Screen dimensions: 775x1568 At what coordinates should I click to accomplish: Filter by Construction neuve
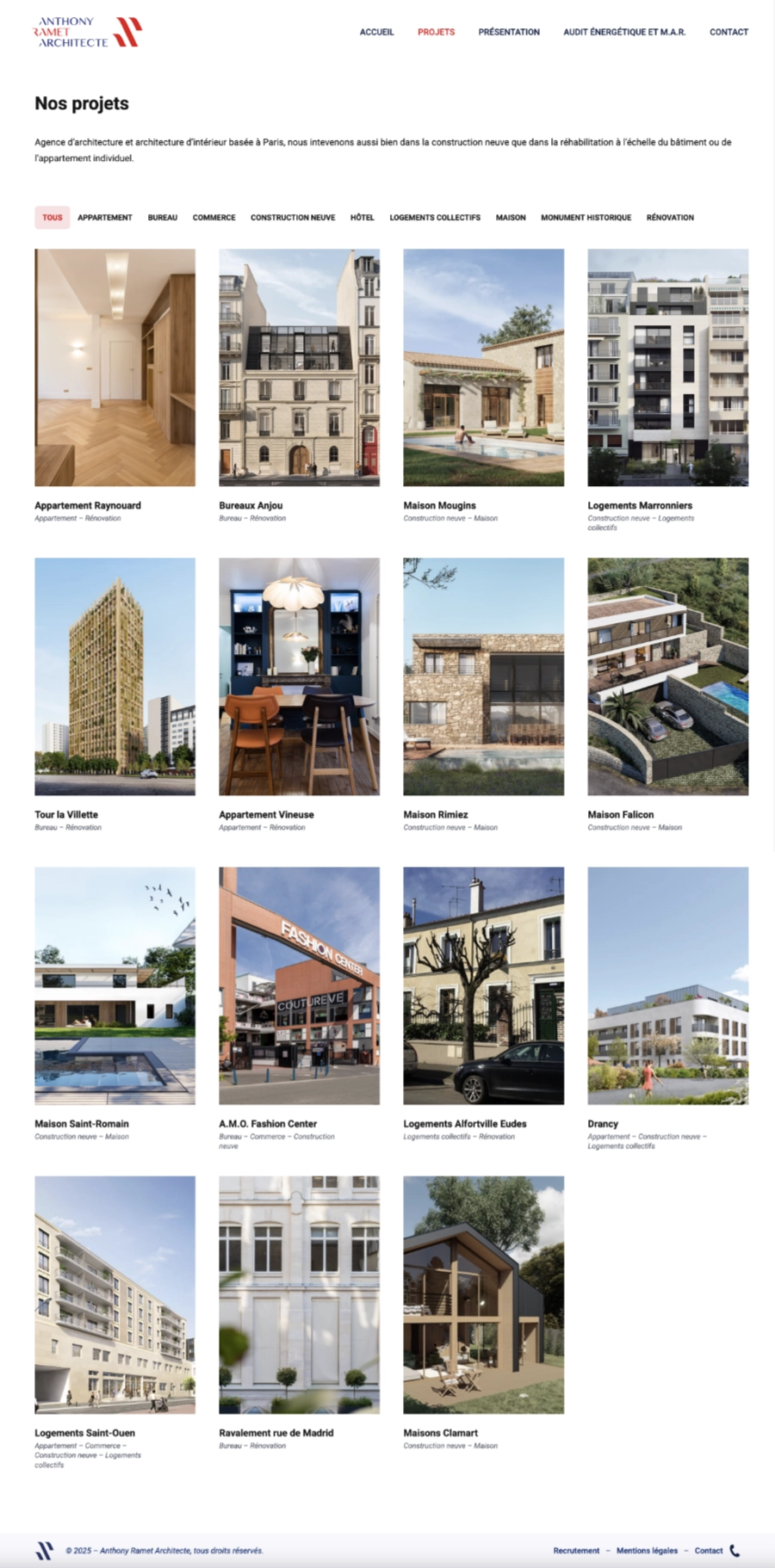pyautogui.click(x=293, y=218)
